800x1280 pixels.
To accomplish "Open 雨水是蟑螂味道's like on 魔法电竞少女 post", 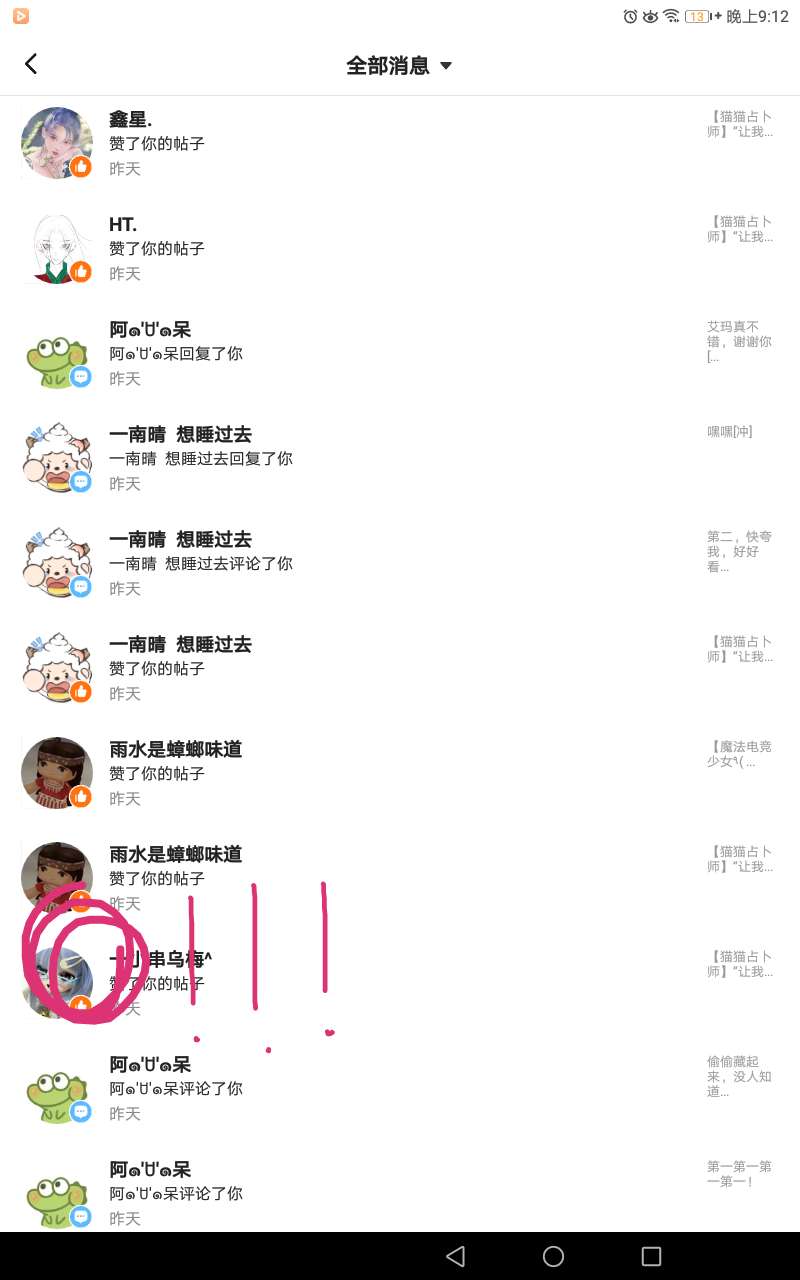I will point(400,774).
